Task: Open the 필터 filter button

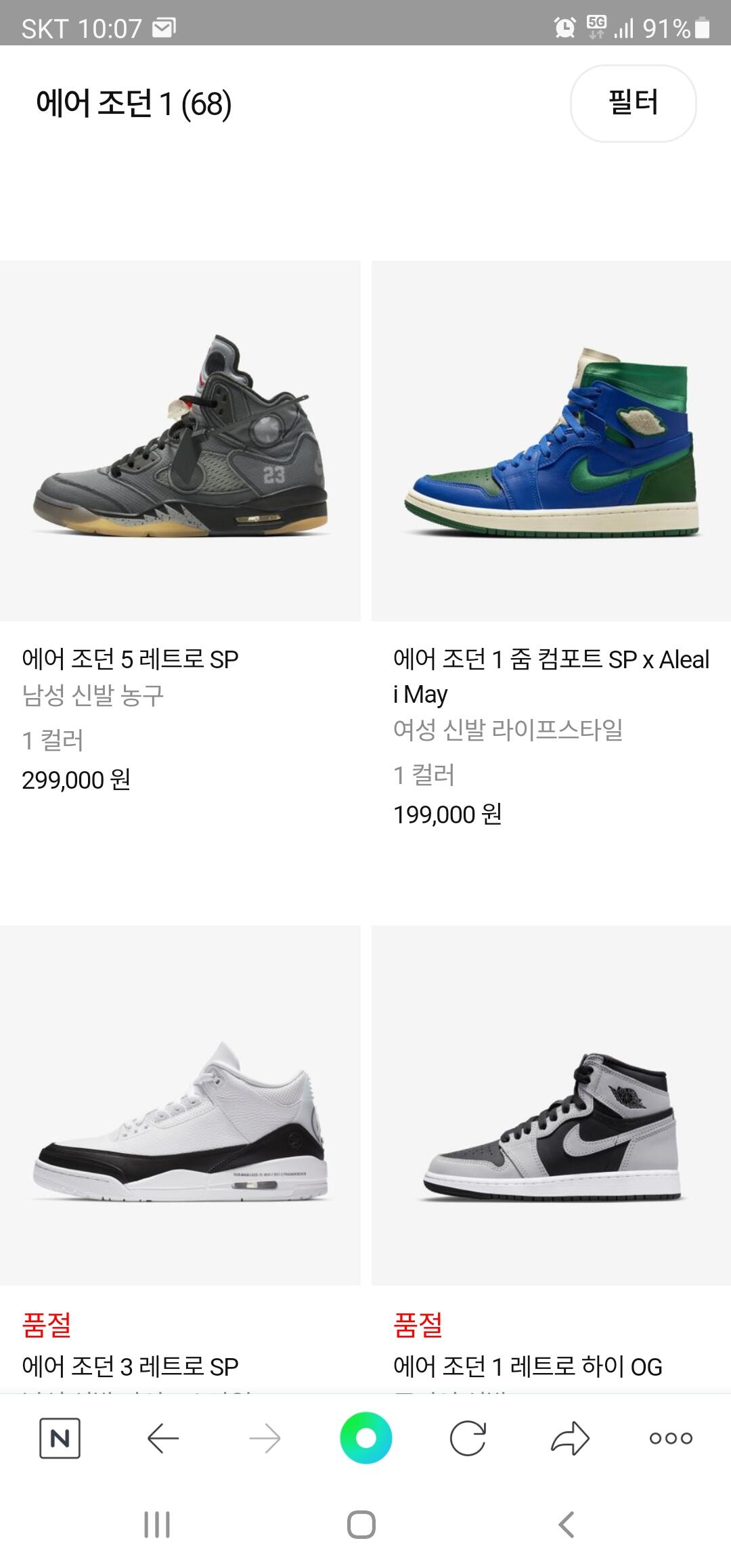Action: click(633, 104)
